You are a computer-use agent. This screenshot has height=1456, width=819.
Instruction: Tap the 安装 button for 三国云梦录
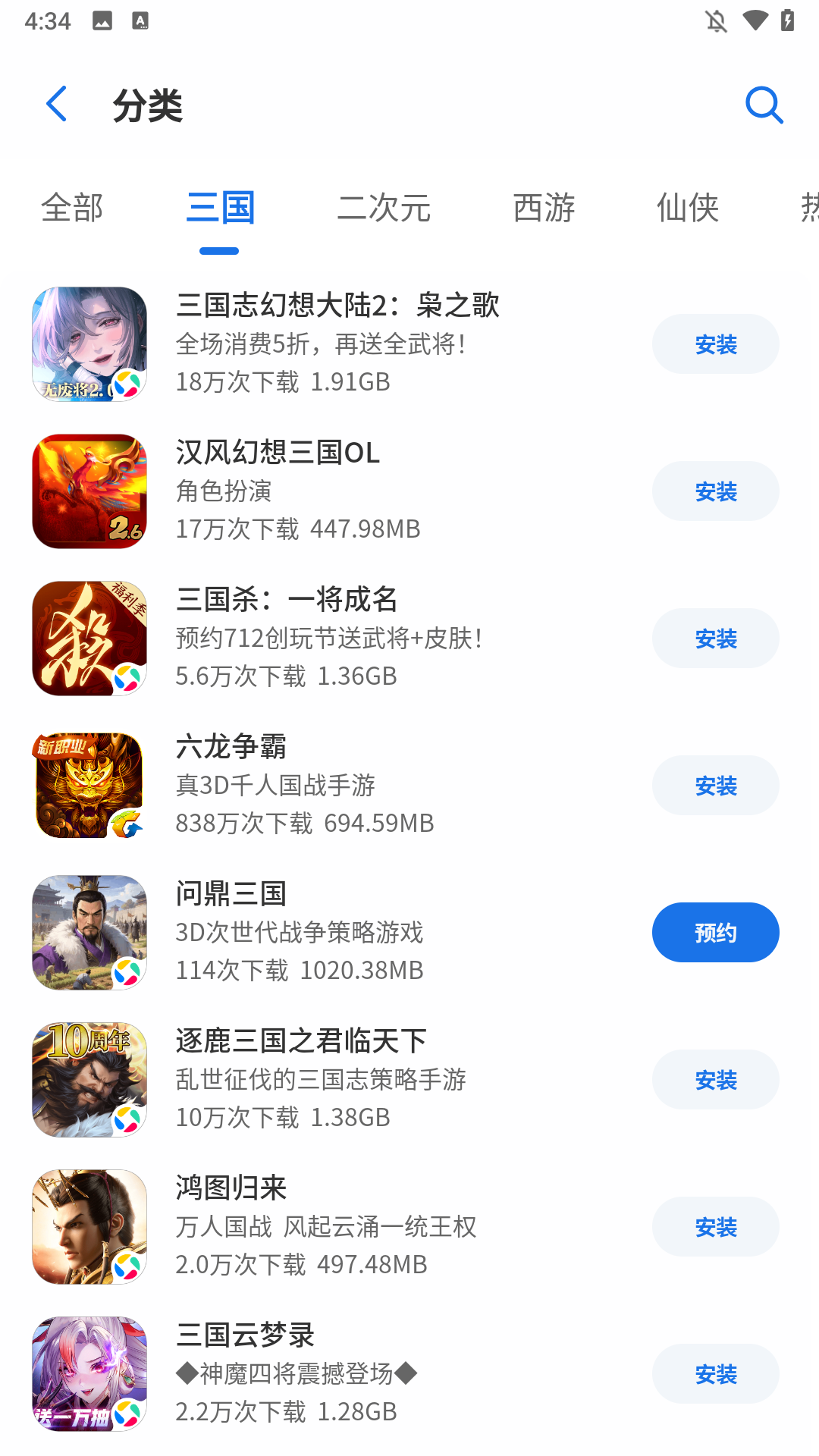pos(715,1373)
